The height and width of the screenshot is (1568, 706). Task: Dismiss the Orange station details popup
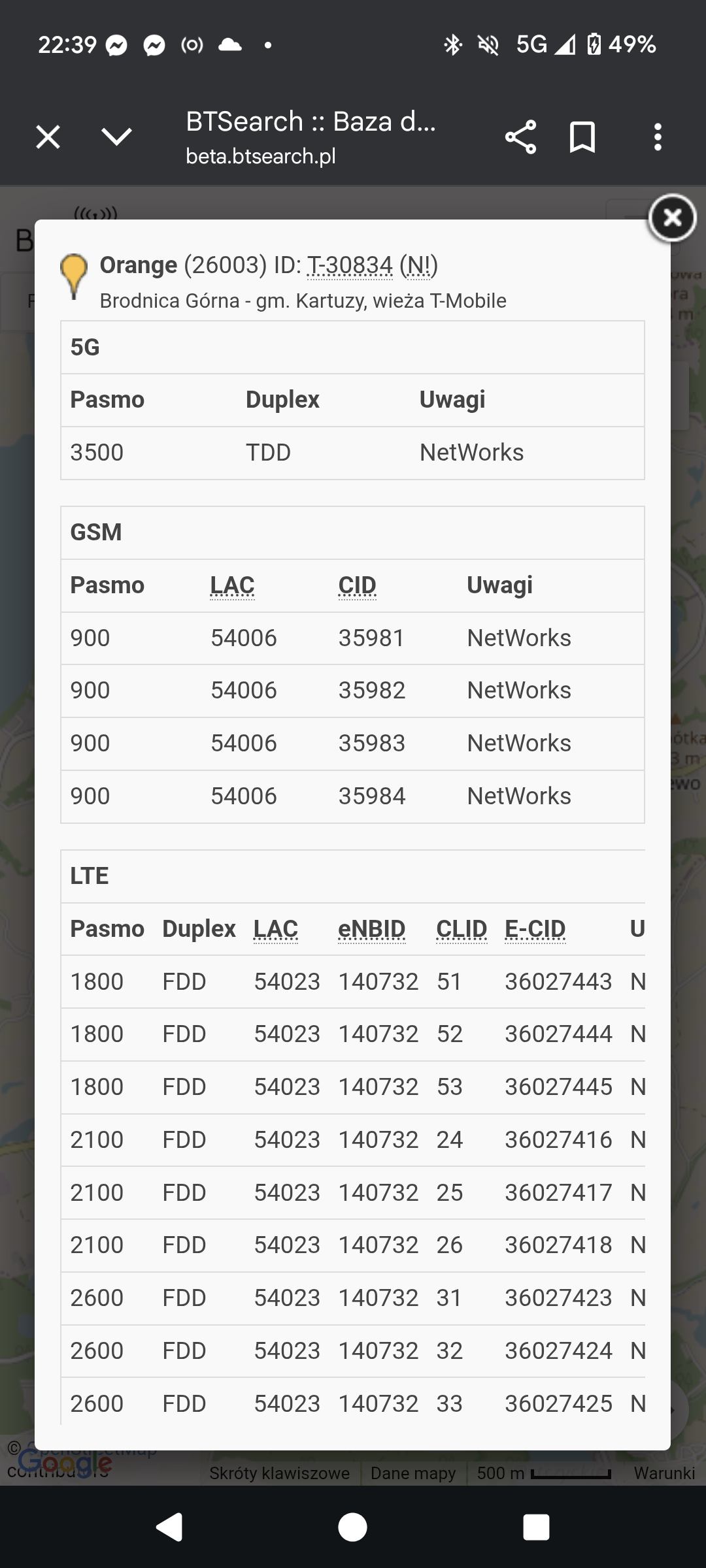point(672,218)
